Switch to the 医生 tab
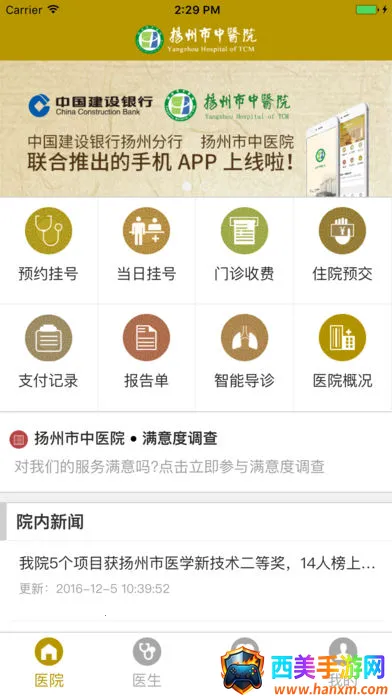Viewport: 392px width, 696px height. coord(147,663)
